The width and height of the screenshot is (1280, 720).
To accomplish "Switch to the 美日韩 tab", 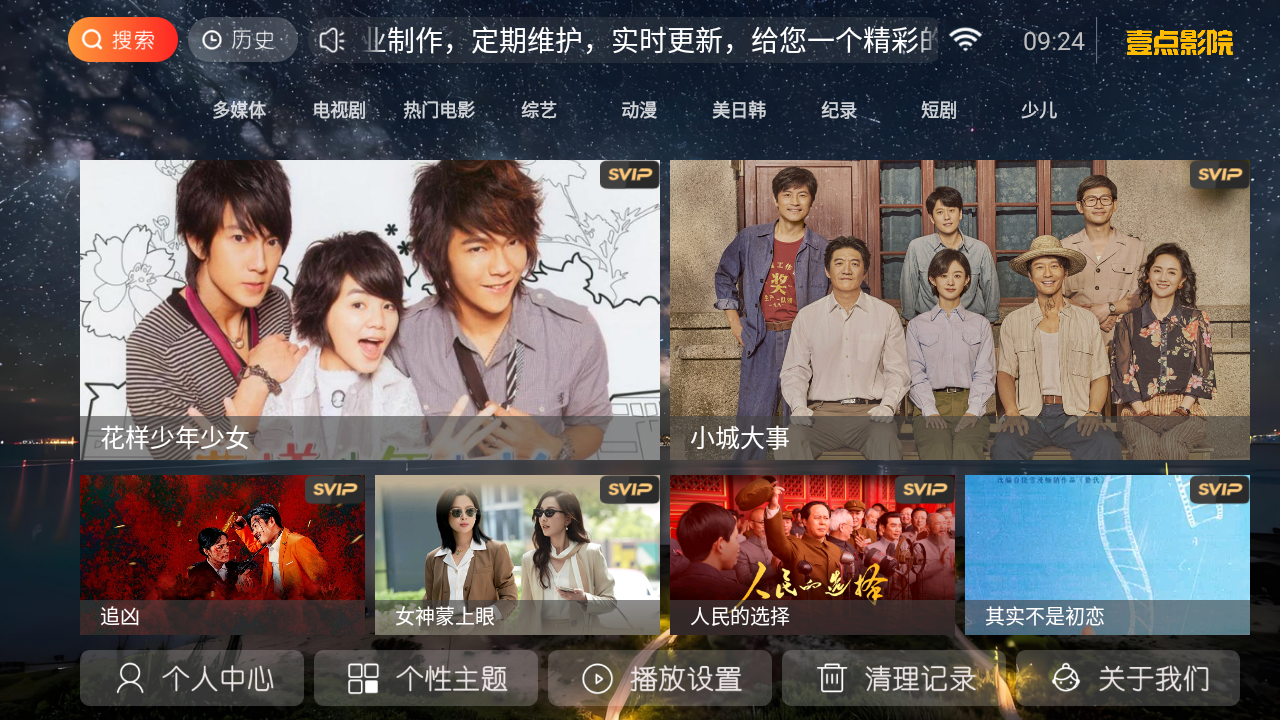I will click(x=739, y=110).
